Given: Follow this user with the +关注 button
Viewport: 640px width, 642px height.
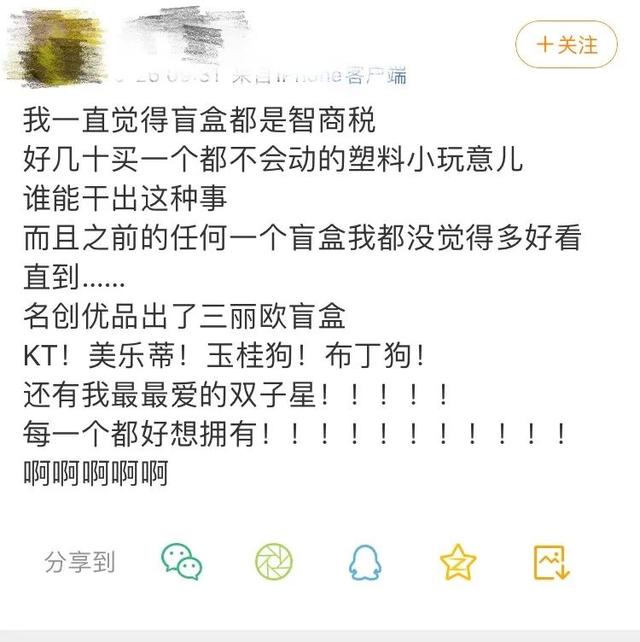Looking at the screenshot, I should (x=566, y=45).
